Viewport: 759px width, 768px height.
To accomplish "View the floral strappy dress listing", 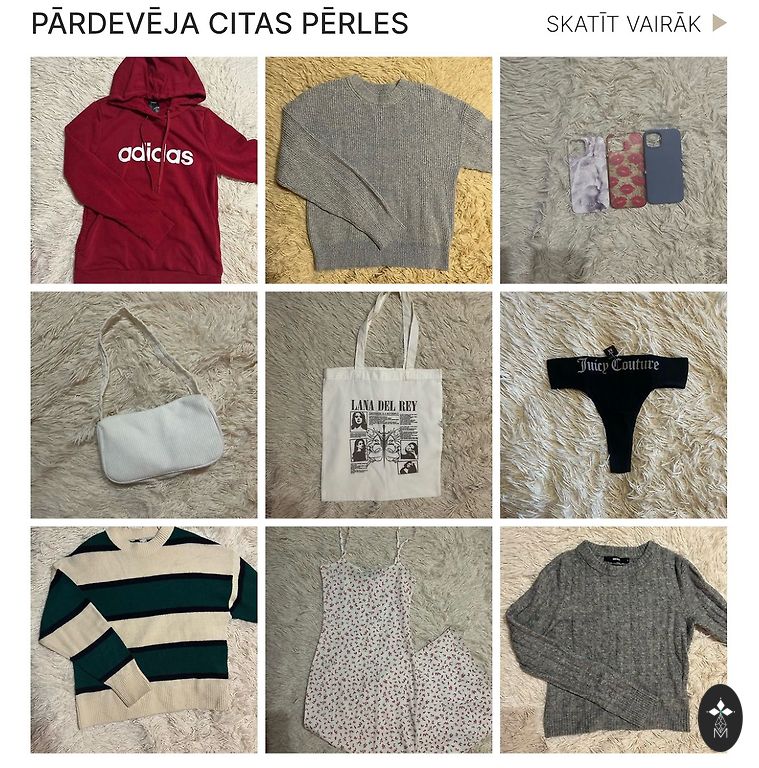I will click(x=378, y=640).
